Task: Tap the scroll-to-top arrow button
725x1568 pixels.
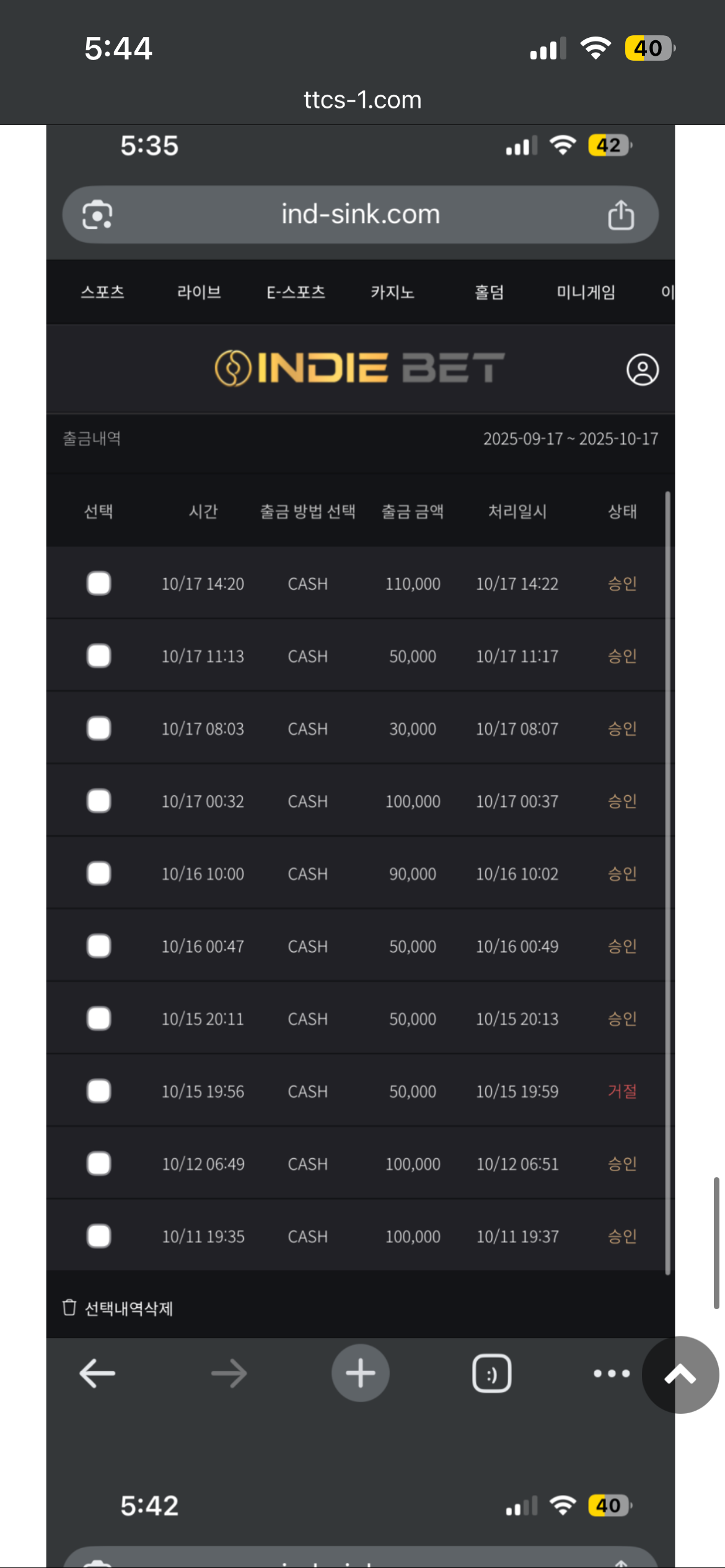Action: pyautogui.click(x=680, y=1375)
